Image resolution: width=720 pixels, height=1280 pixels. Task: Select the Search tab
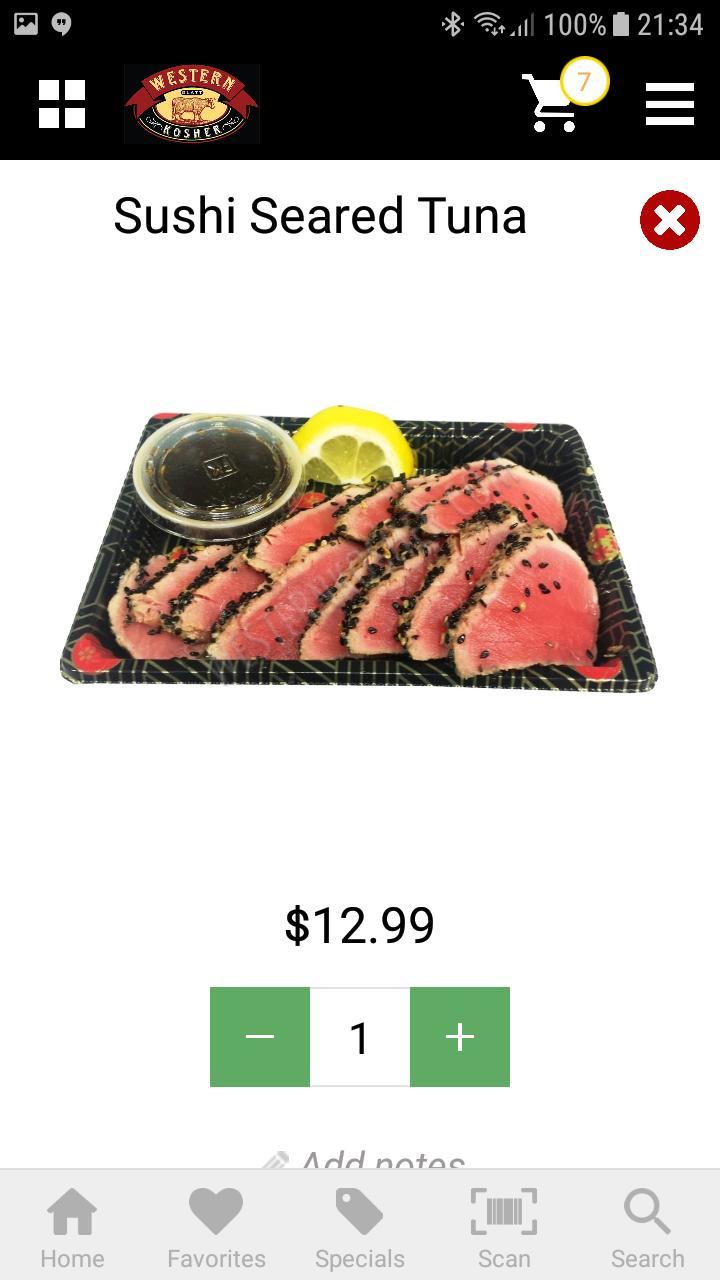[648, 1228]
